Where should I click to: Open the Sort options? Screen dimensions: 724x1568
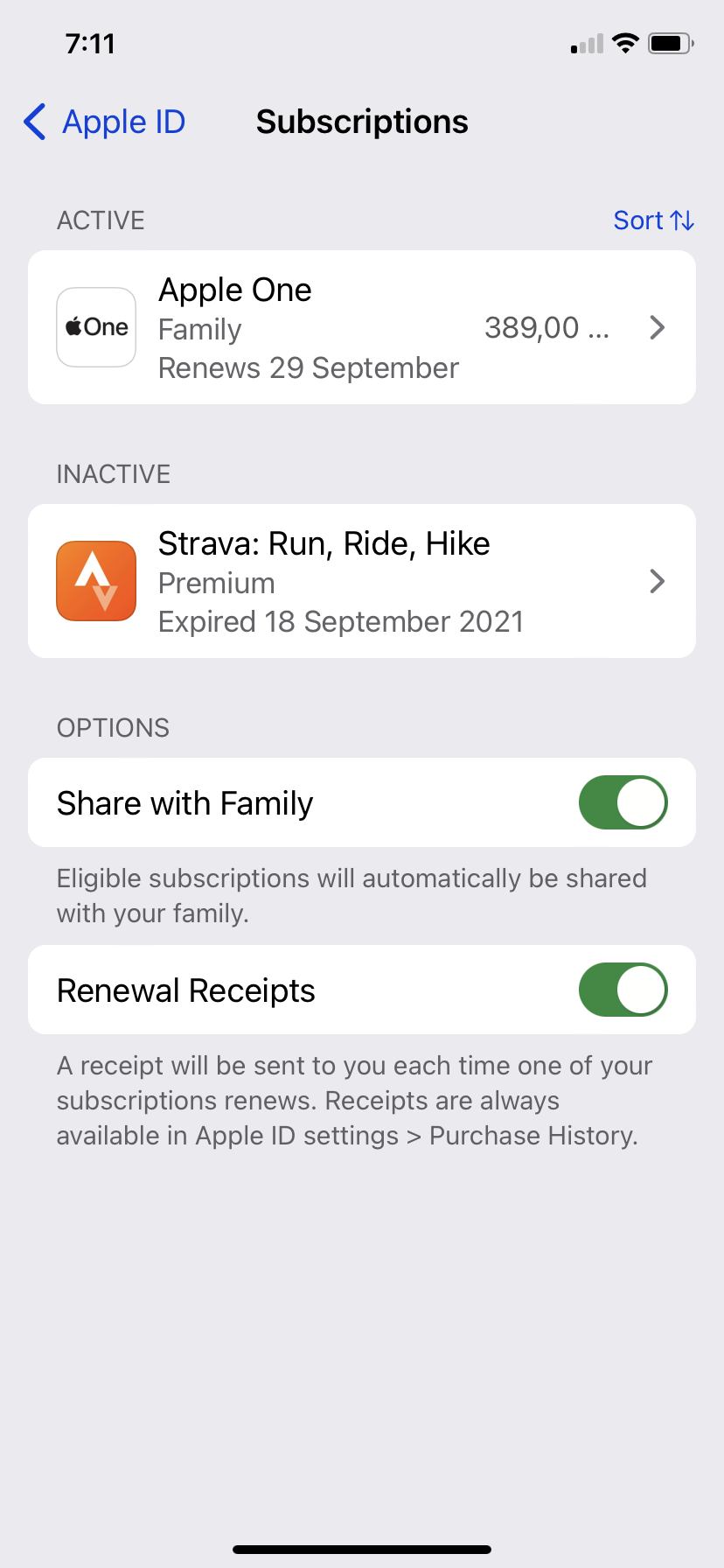[654, 220]
